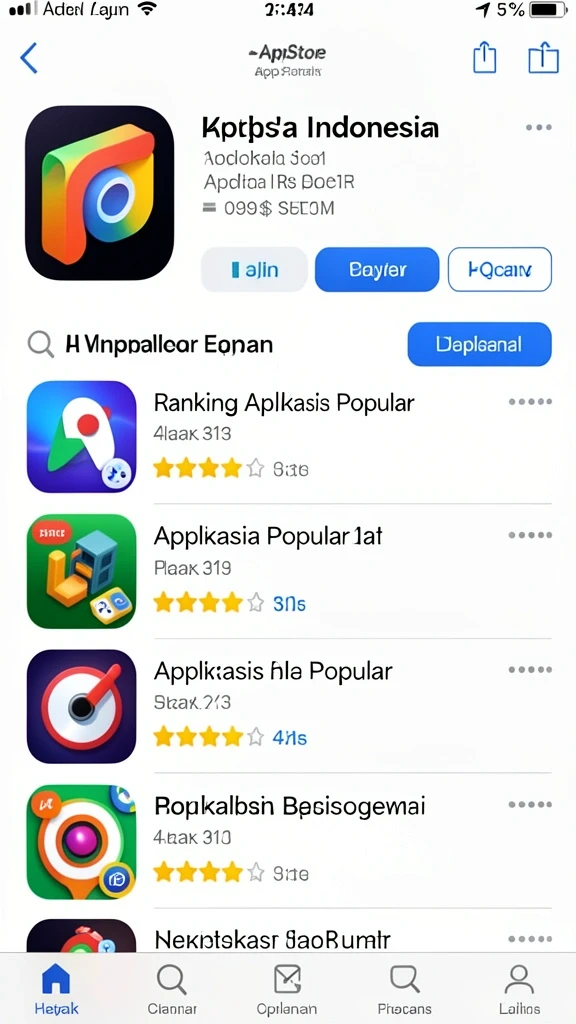576x1024 pixels.
Task: Open the search field with magnifier icon
Action: point(150,344)
